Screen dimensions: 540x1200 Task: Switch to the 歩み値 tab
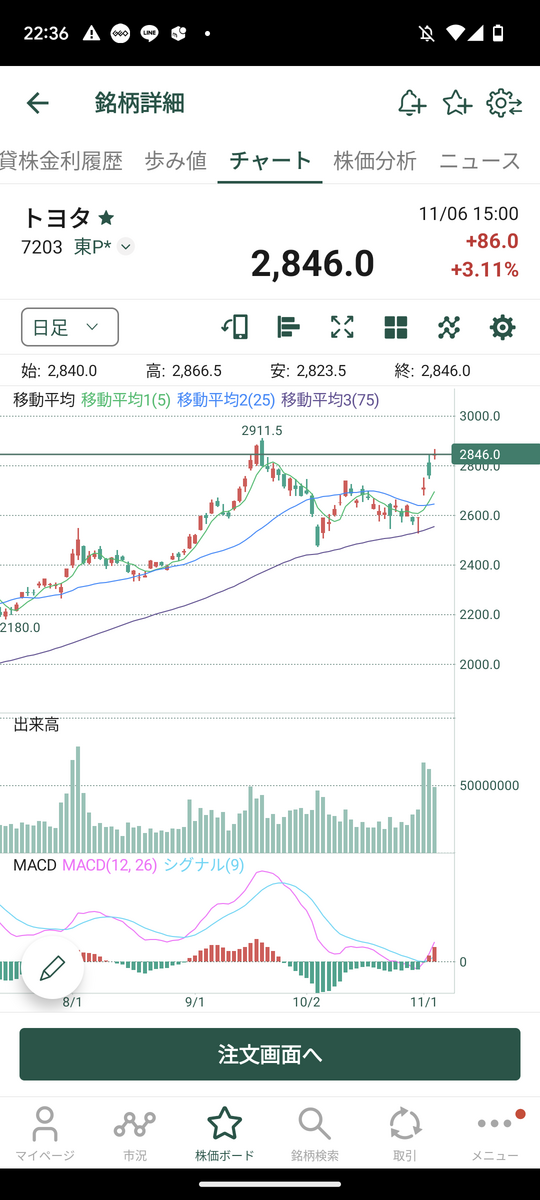[x=175, y=160]
